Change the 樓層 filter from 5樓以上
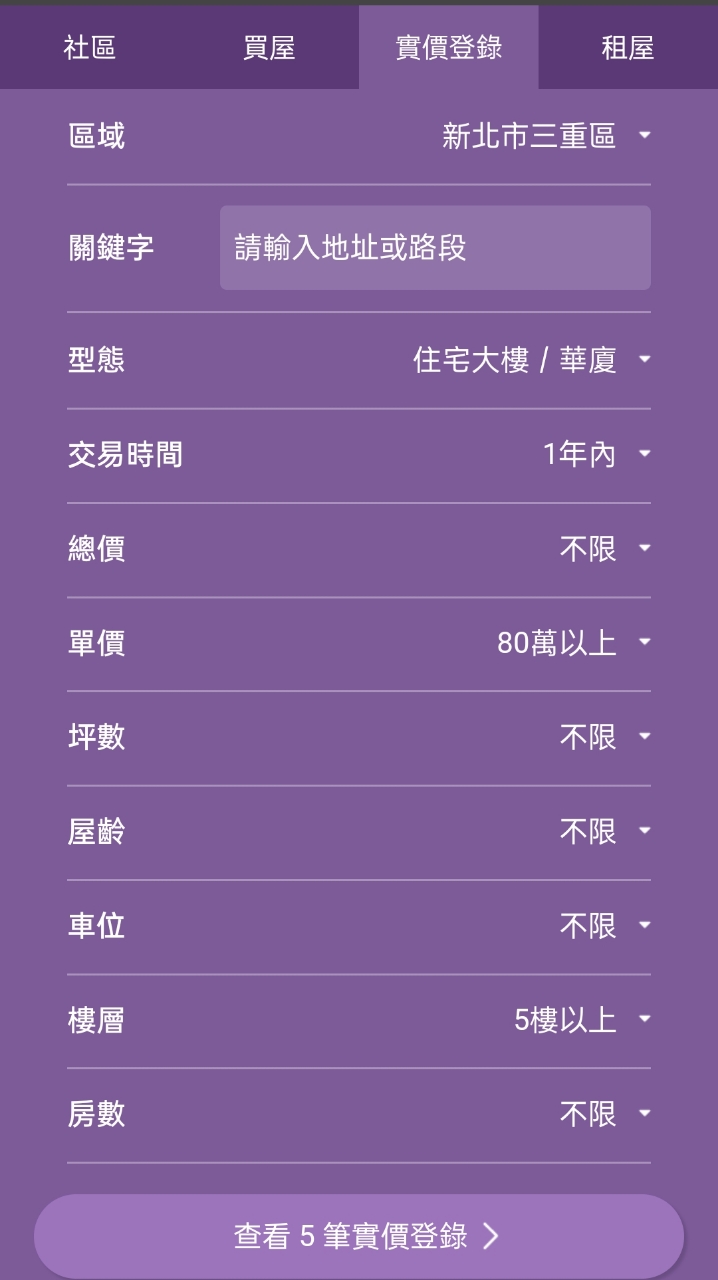This screenshot has height=1280, width=718. [x=582, y=1020]
